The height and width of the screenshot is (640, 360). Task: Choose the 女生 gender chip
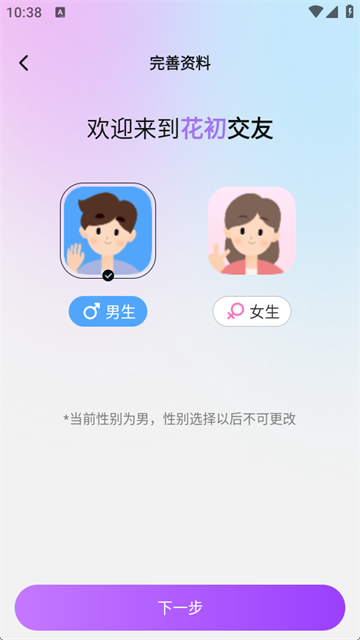tap(252, 311)
